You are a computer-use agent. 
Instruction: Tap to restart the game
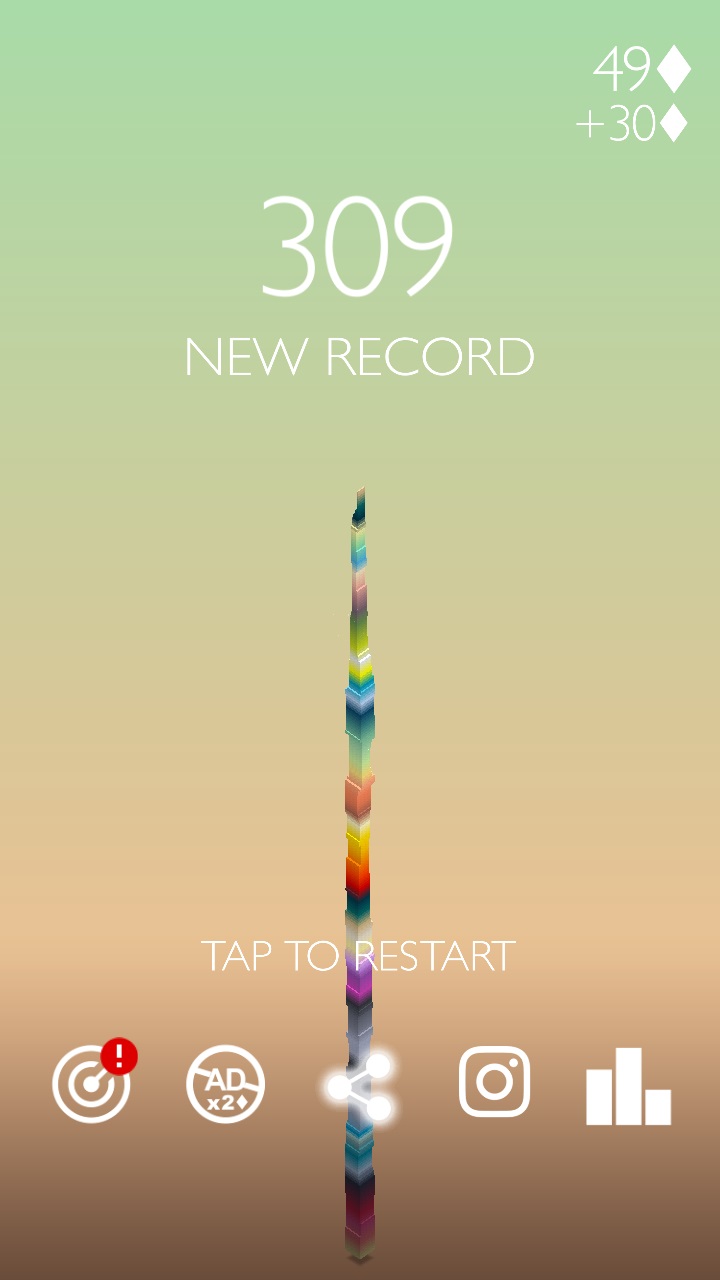coord(358,956)
